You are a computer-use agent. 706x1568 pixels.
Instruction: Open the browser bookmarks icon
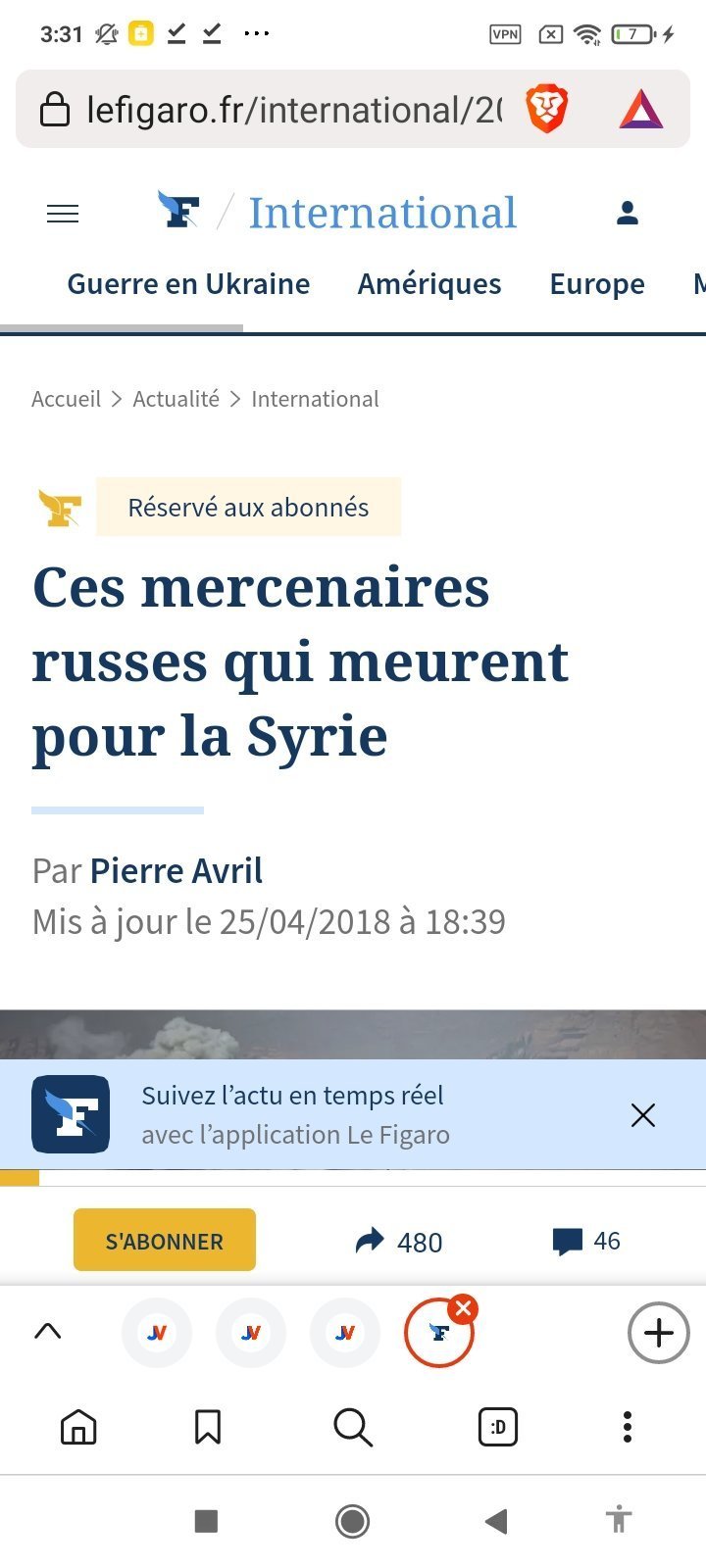click(x=208, y=1427)
